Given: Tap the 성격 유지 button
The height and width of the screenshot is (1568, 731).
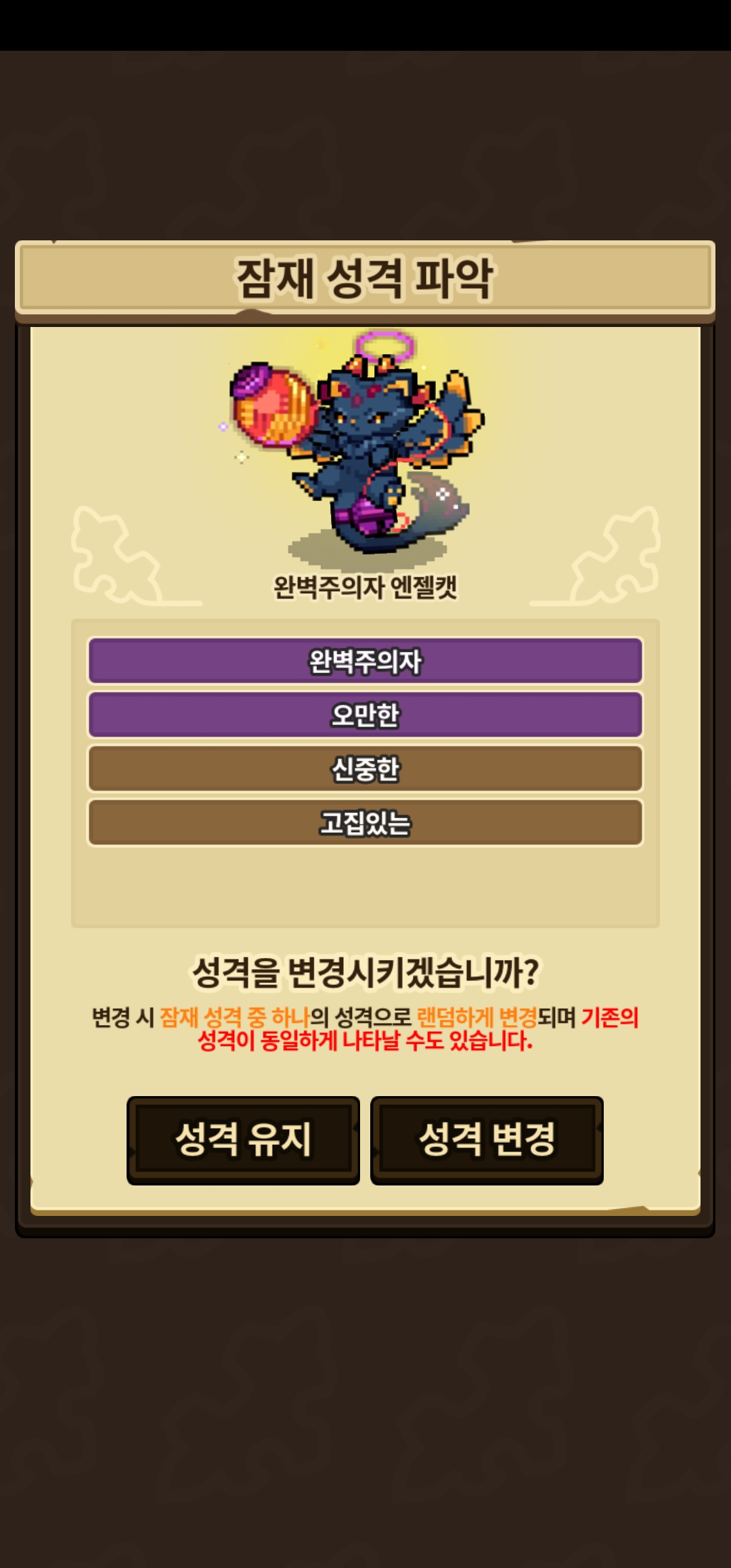Looking at the screenshot, I should point(243,1140).
